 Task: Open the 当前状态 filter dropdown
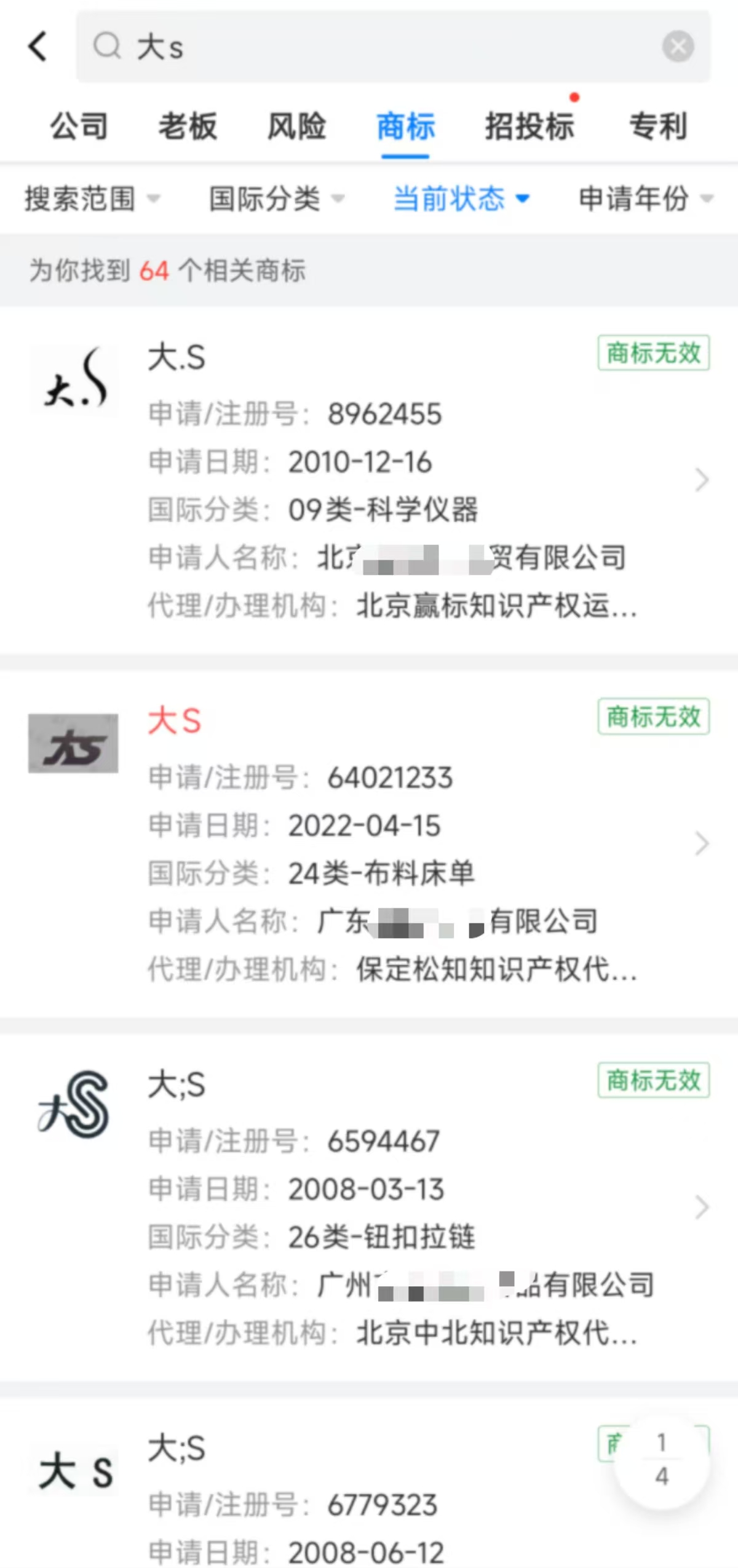click(461, 199)
